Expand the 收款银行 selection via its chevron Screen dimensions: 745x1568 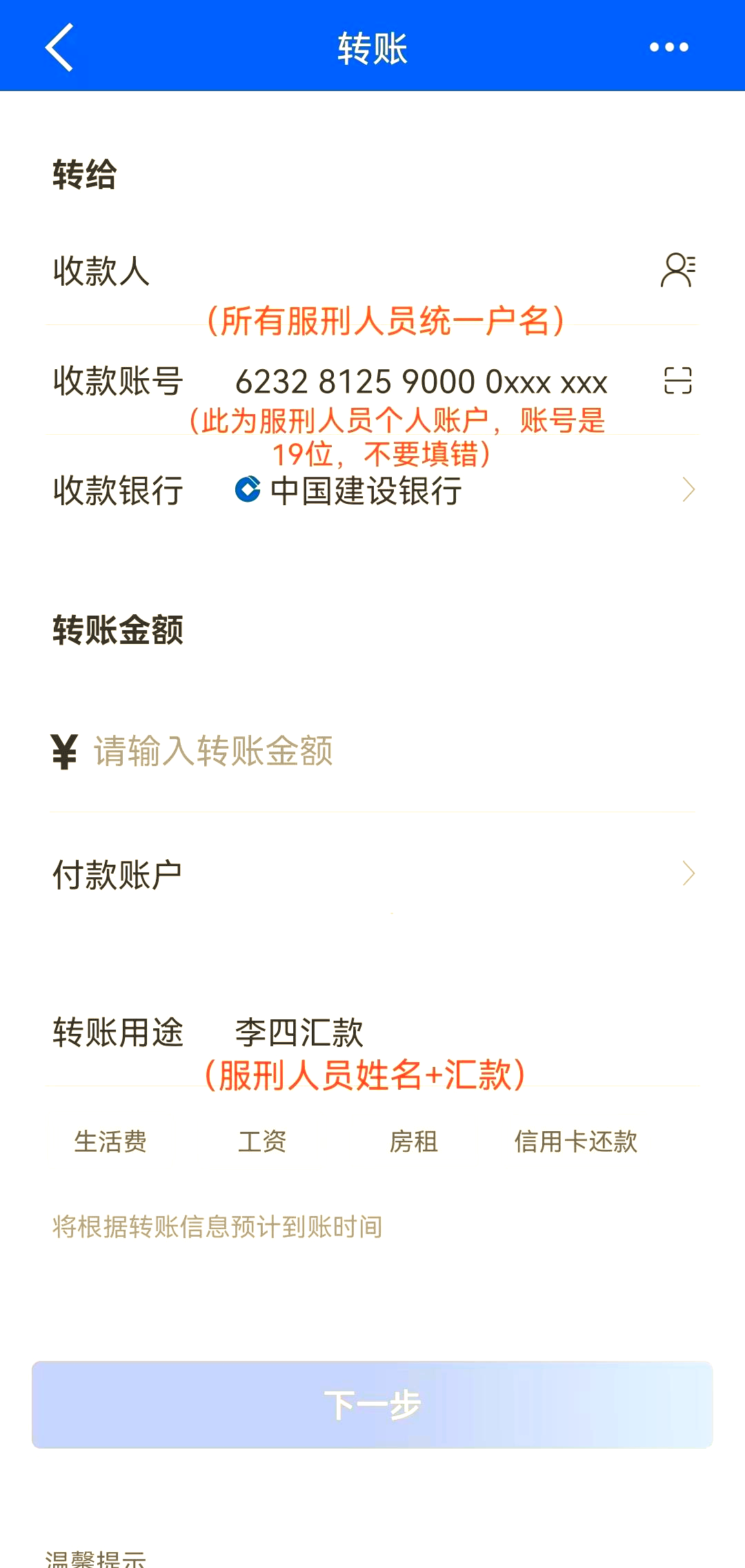click(x=688, y=490)
